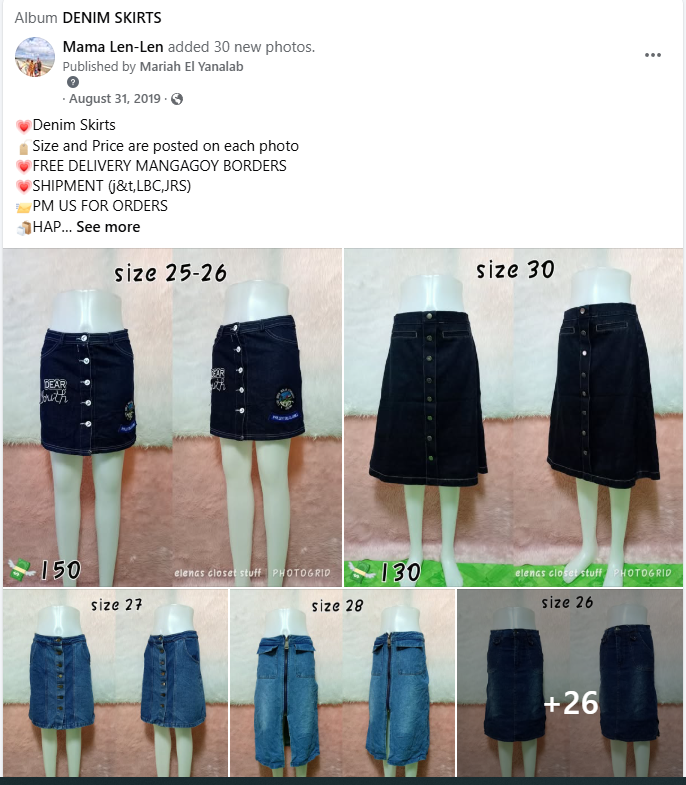Visit the Mama Len-Len page name
The width and height of the screenshot is (686, 785).
(x=113, y=47)
